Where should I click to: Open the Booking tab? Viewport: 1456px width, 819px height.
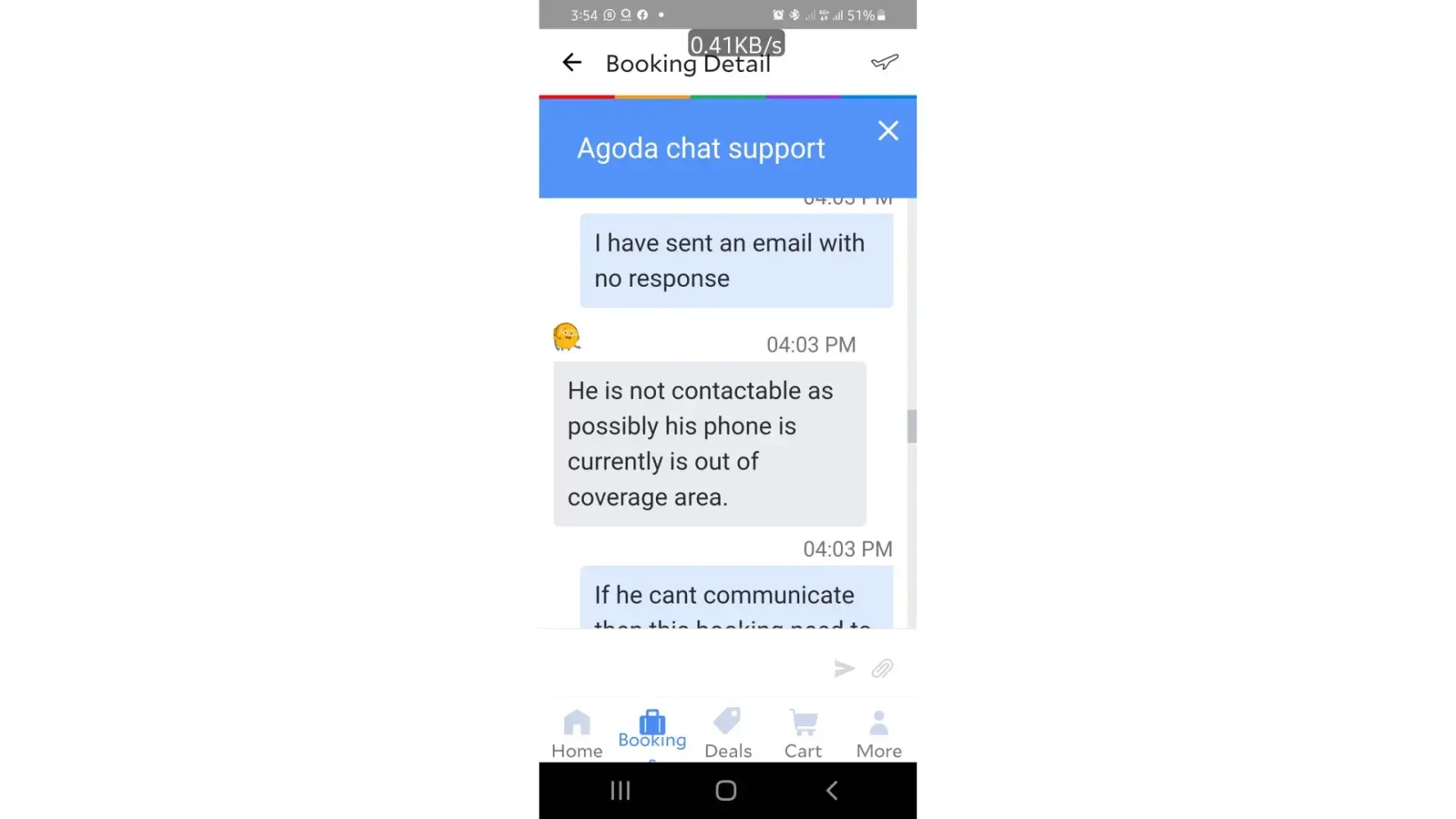pyautogui.click(x=652, y=731)
